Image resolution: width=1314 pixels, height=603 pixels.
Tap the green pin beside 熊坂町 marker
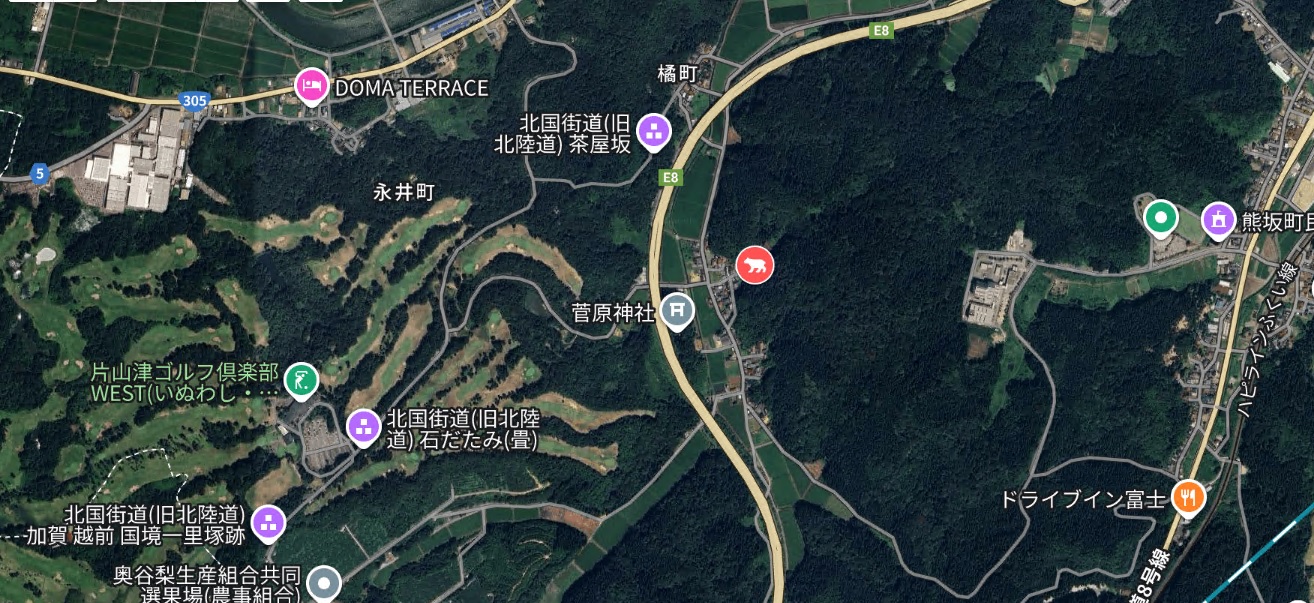(x=1160, y=216)
